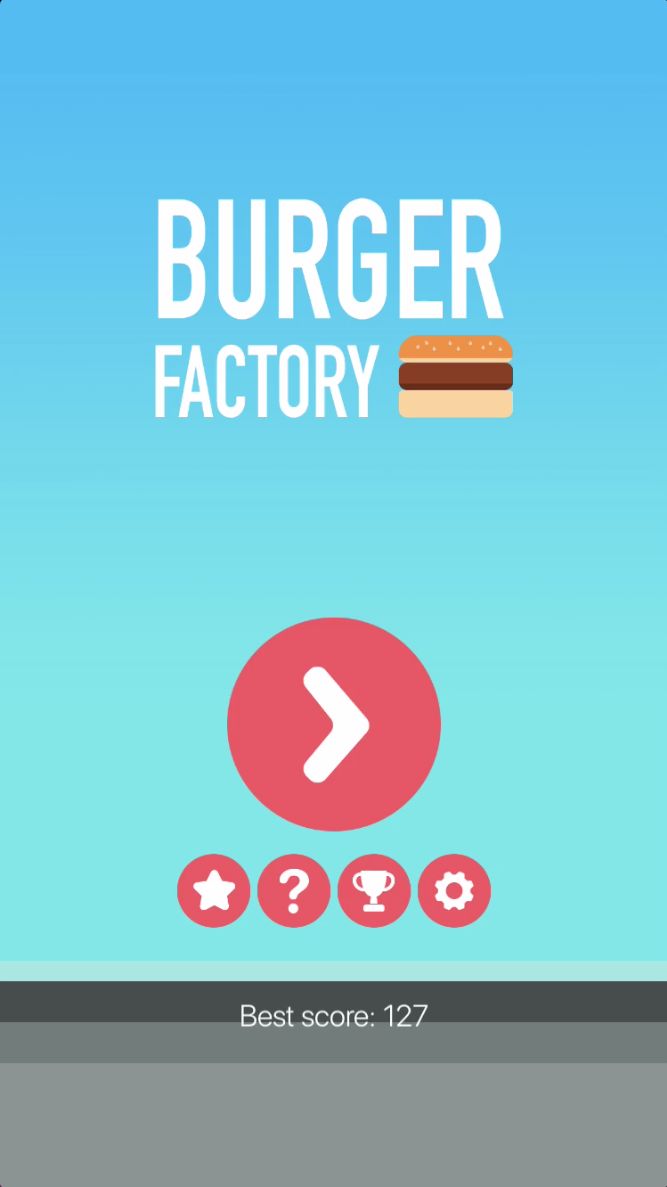The width and height of the screenshot is (667, 1187).
Task: View leaderboards via the trophy icon
Action: [374, 890]
